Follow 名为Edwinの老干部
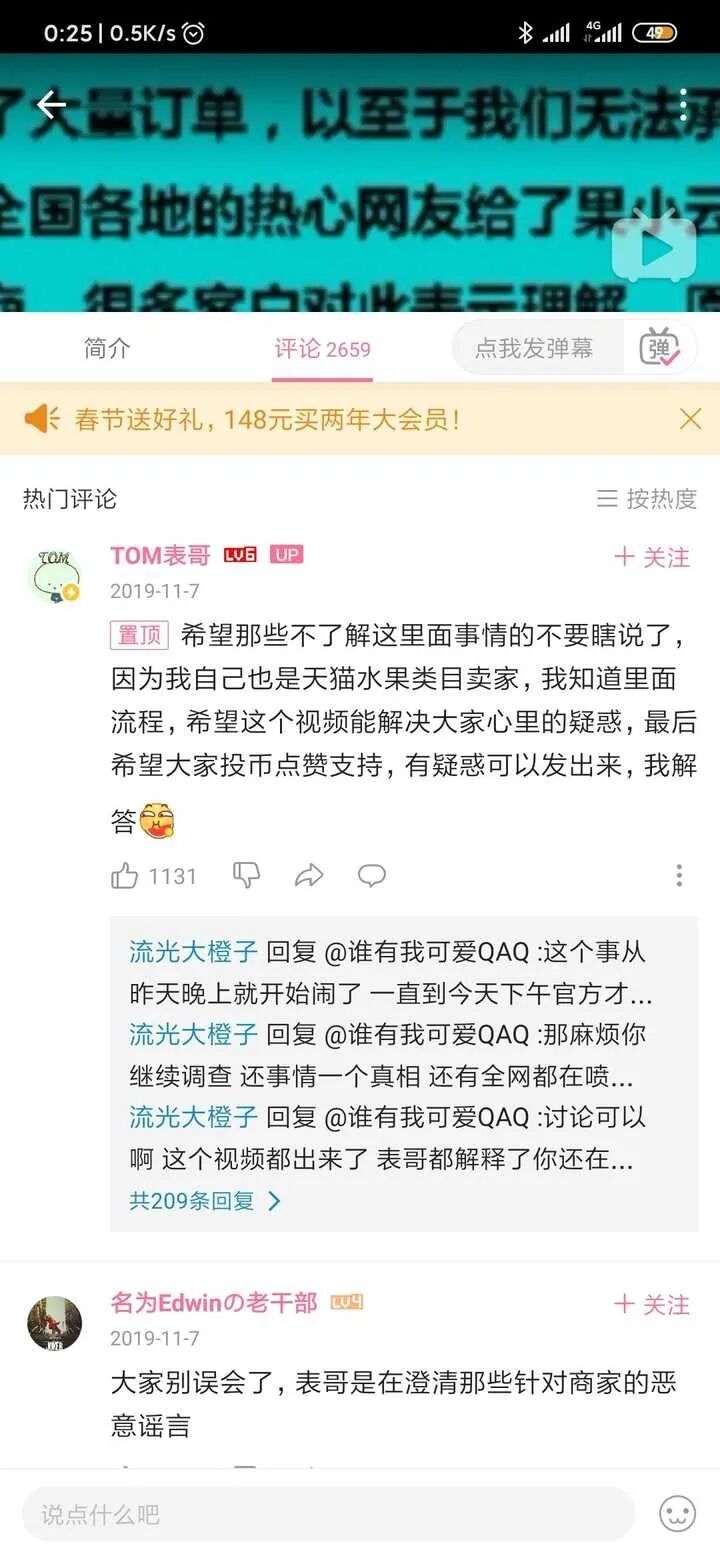 [x=652, y=1304]
